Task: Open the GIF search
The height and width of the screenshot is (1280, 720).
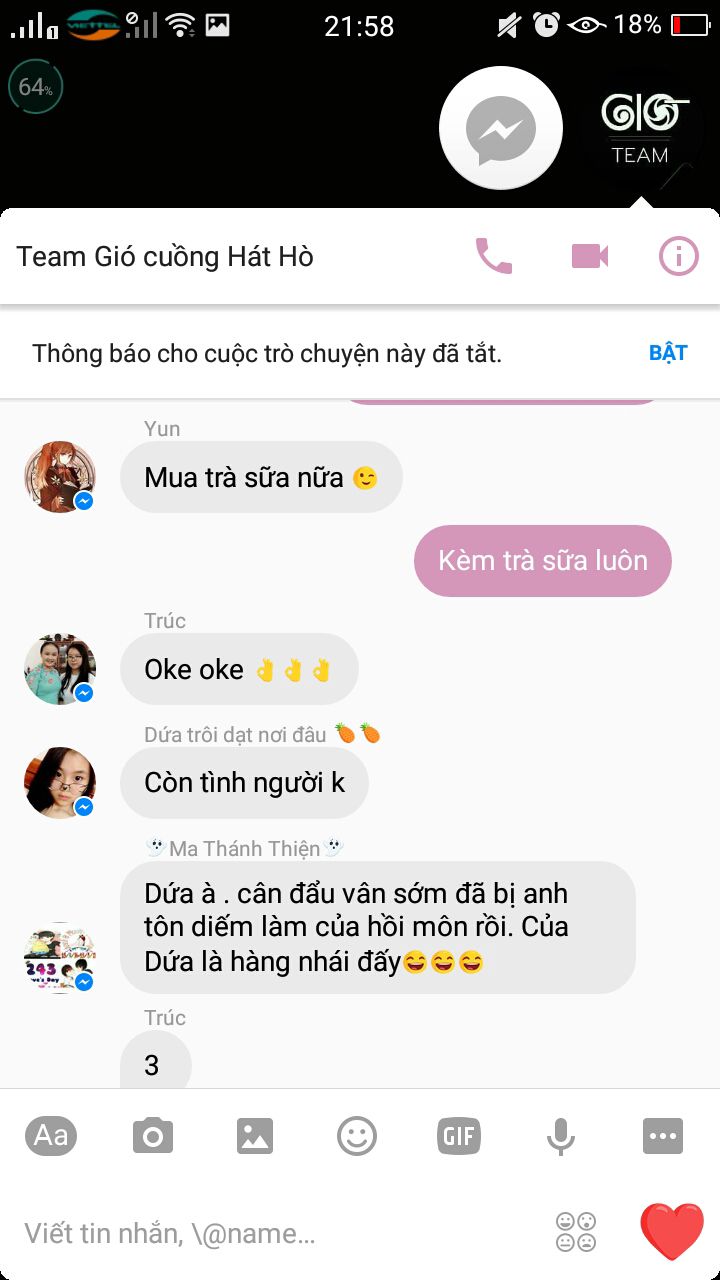Action: click(x=459, y=1136)
